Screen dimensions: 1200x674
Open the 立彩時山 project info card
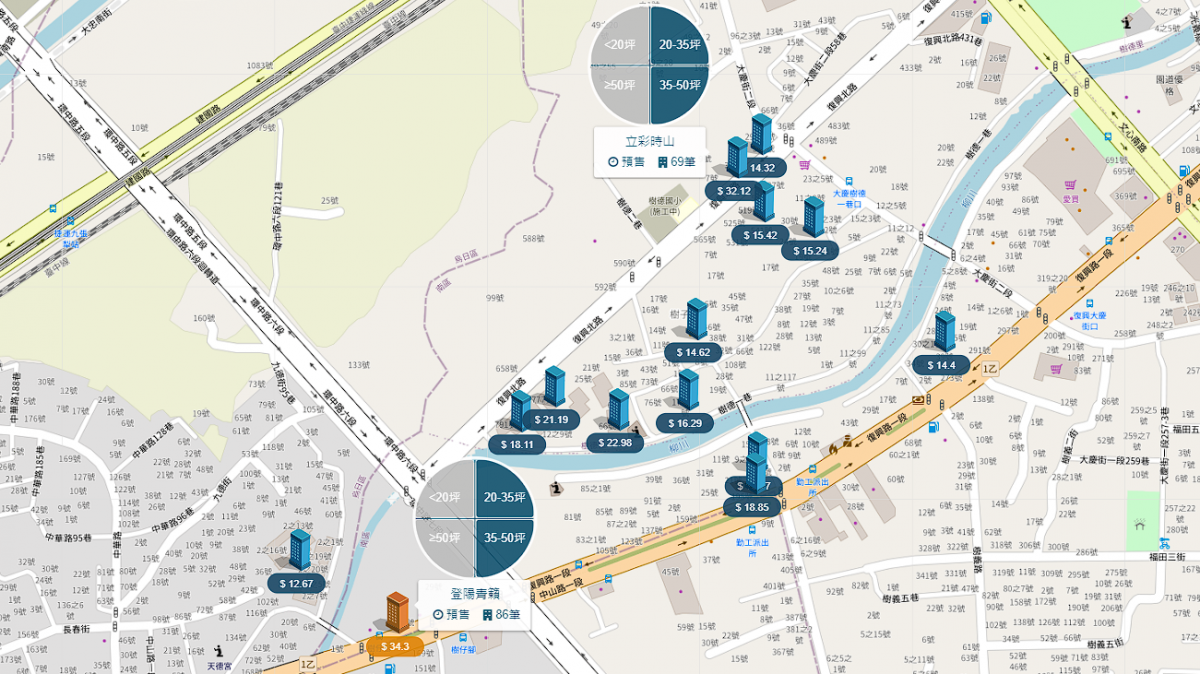pos(649,152)
